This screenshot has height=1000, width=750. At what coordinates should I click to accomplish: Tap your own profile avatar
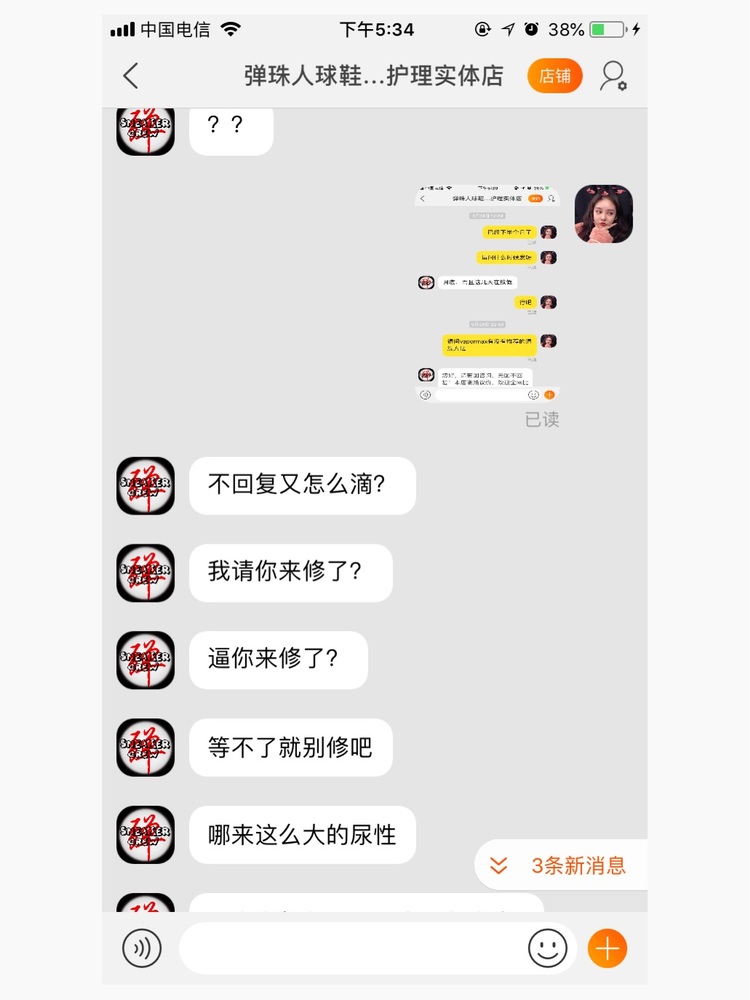click(x=603, y=214)
